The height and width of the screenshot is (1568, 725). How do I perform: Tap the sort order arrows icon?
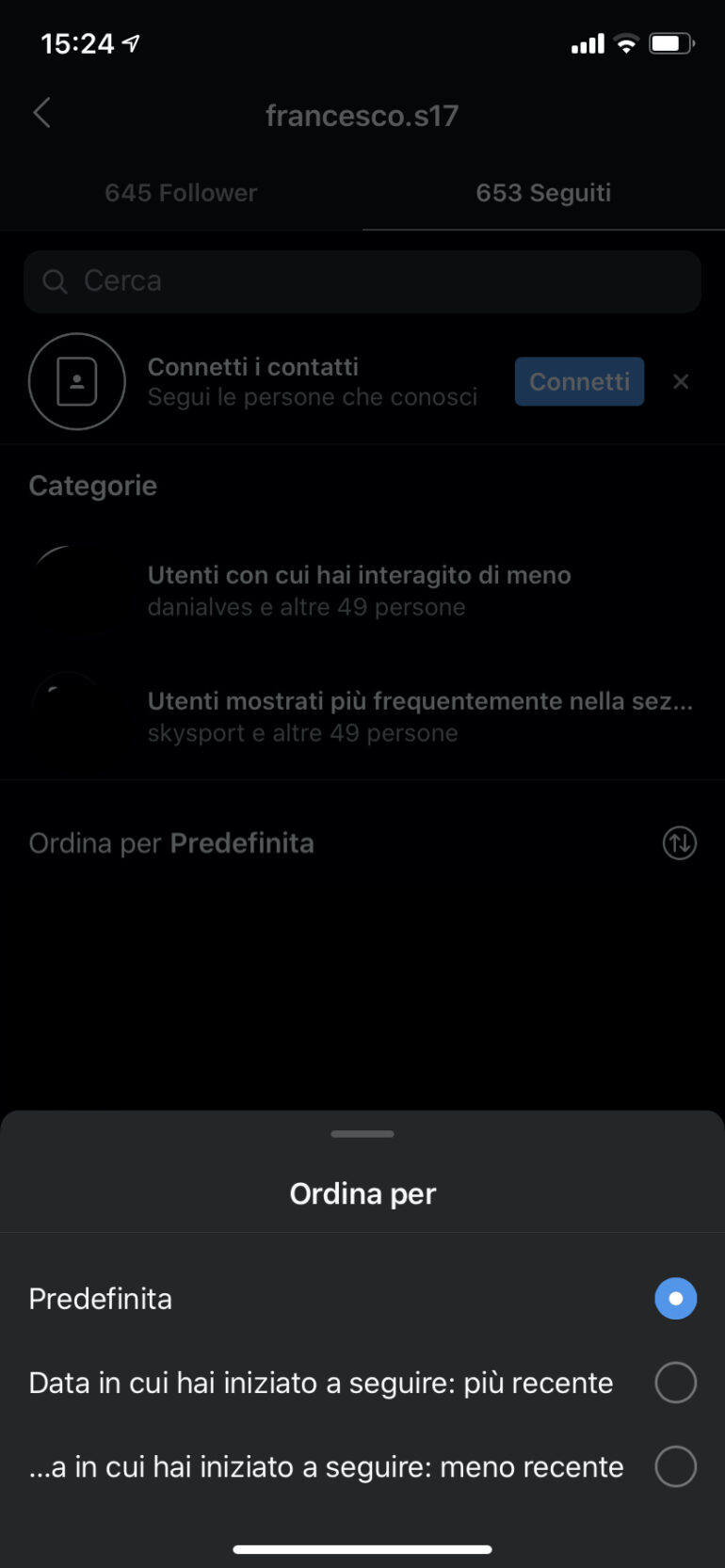pos(679,842)
